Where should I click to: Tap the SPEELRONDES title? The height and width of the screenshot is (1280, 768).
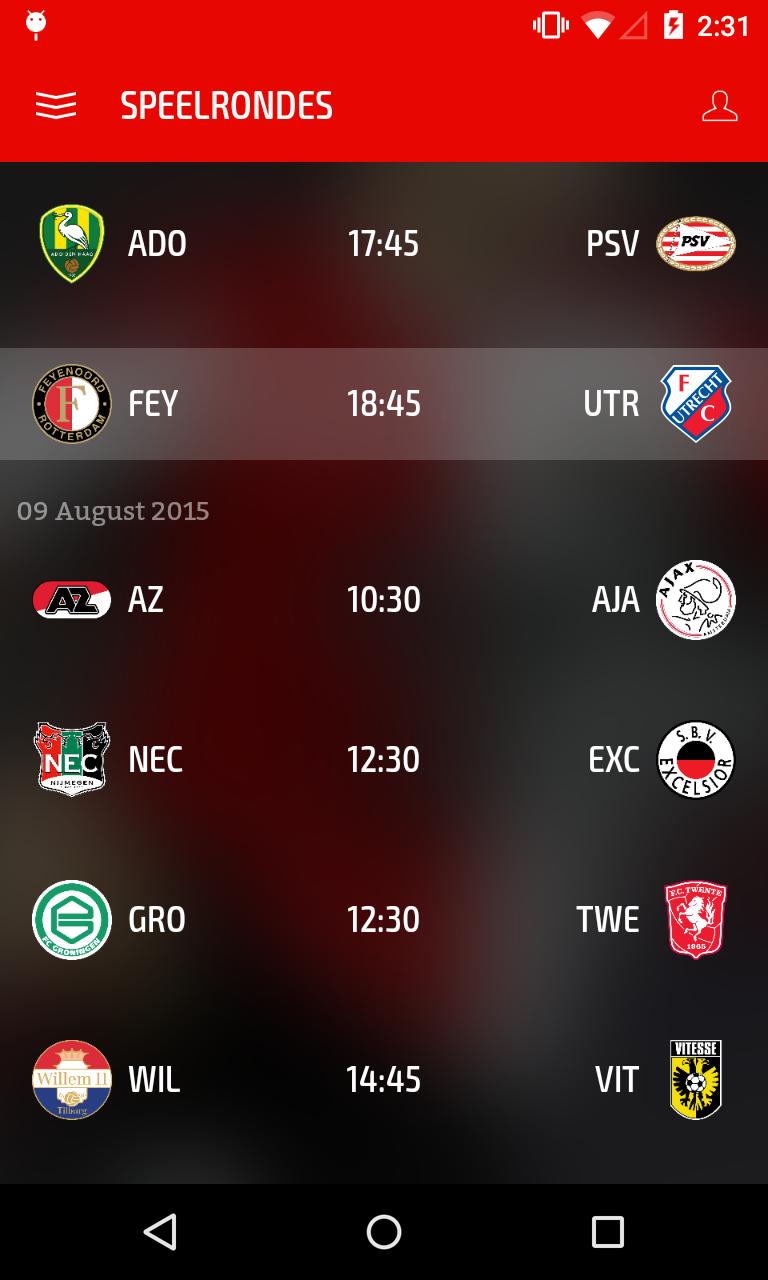[x=227, y=104]
